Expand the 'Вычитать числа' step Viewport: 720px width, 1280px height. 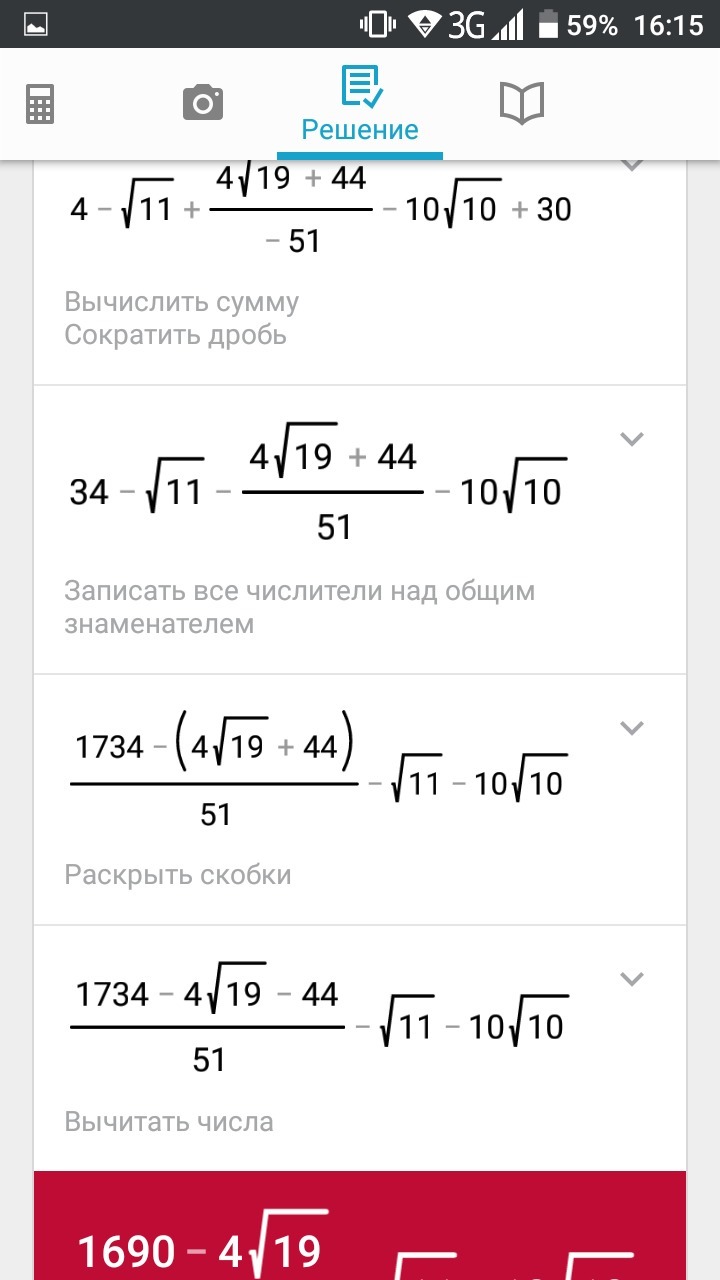tap(631, 978)
